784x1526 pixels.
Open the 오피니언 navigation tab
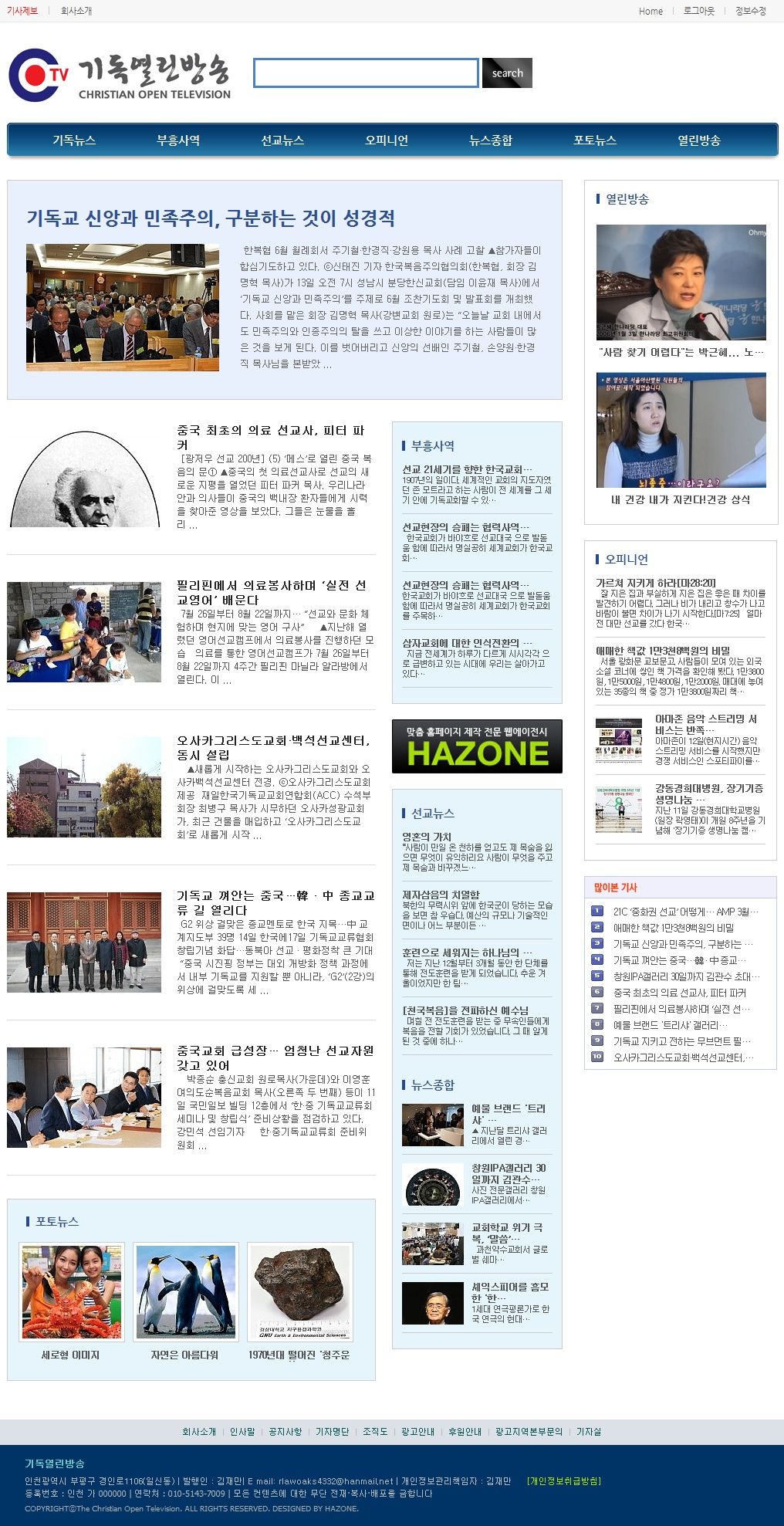pos(387,140)
